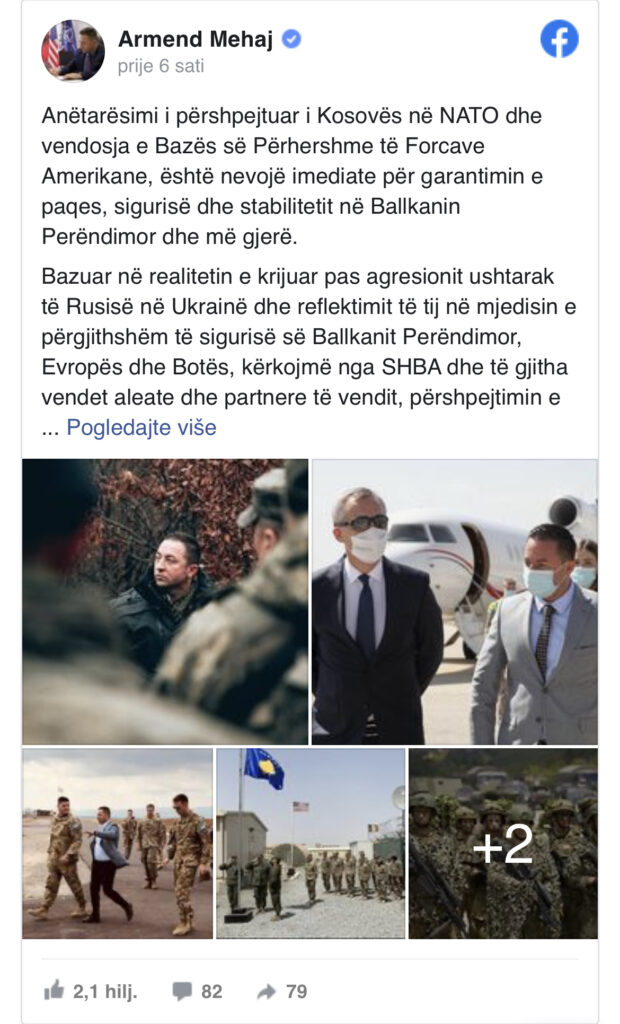Open the 82 comments
This screenshot has width=620, height=1024.
197,991
